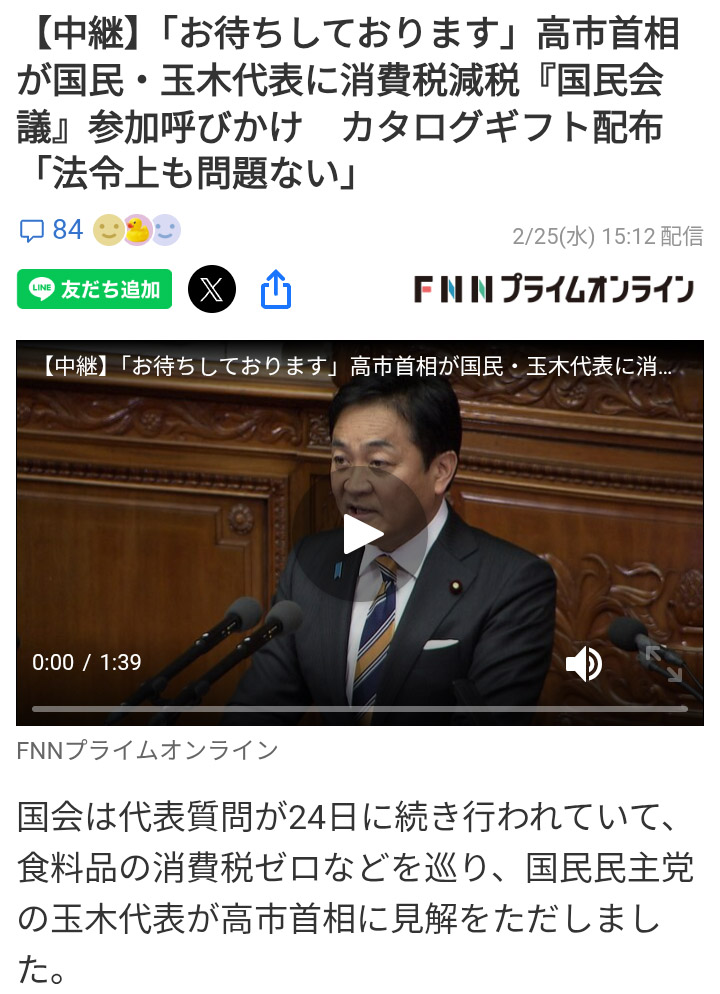
Task: Open the 84 comments
Action: (x=51, y=231)
